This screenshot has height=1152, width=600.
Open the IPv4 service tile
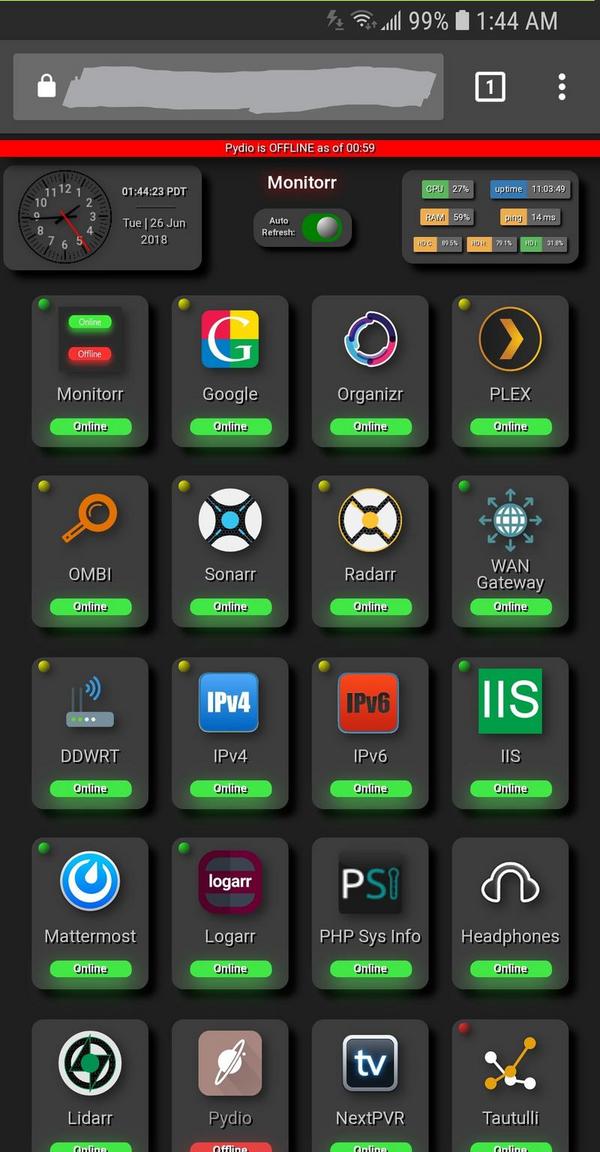click(x=230, y=730)
